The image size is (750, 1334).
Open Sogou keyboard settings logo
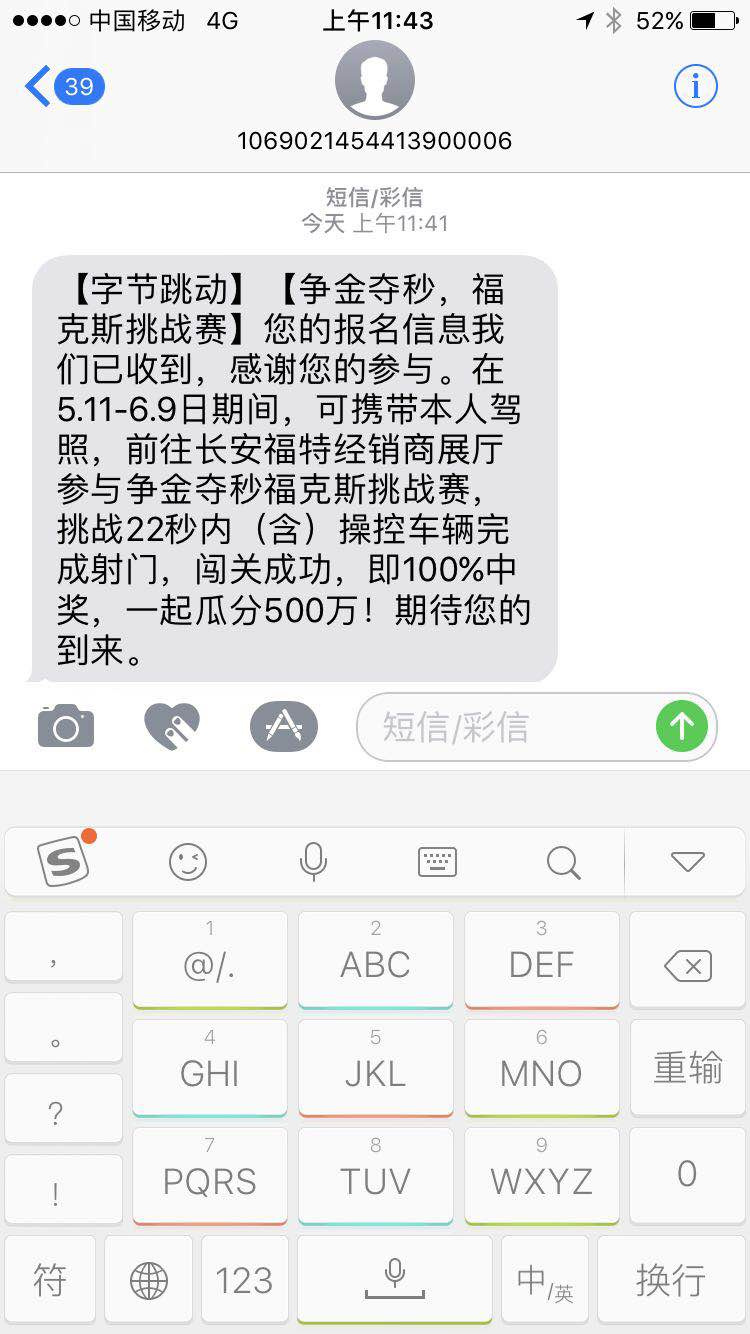coord(64,861)
